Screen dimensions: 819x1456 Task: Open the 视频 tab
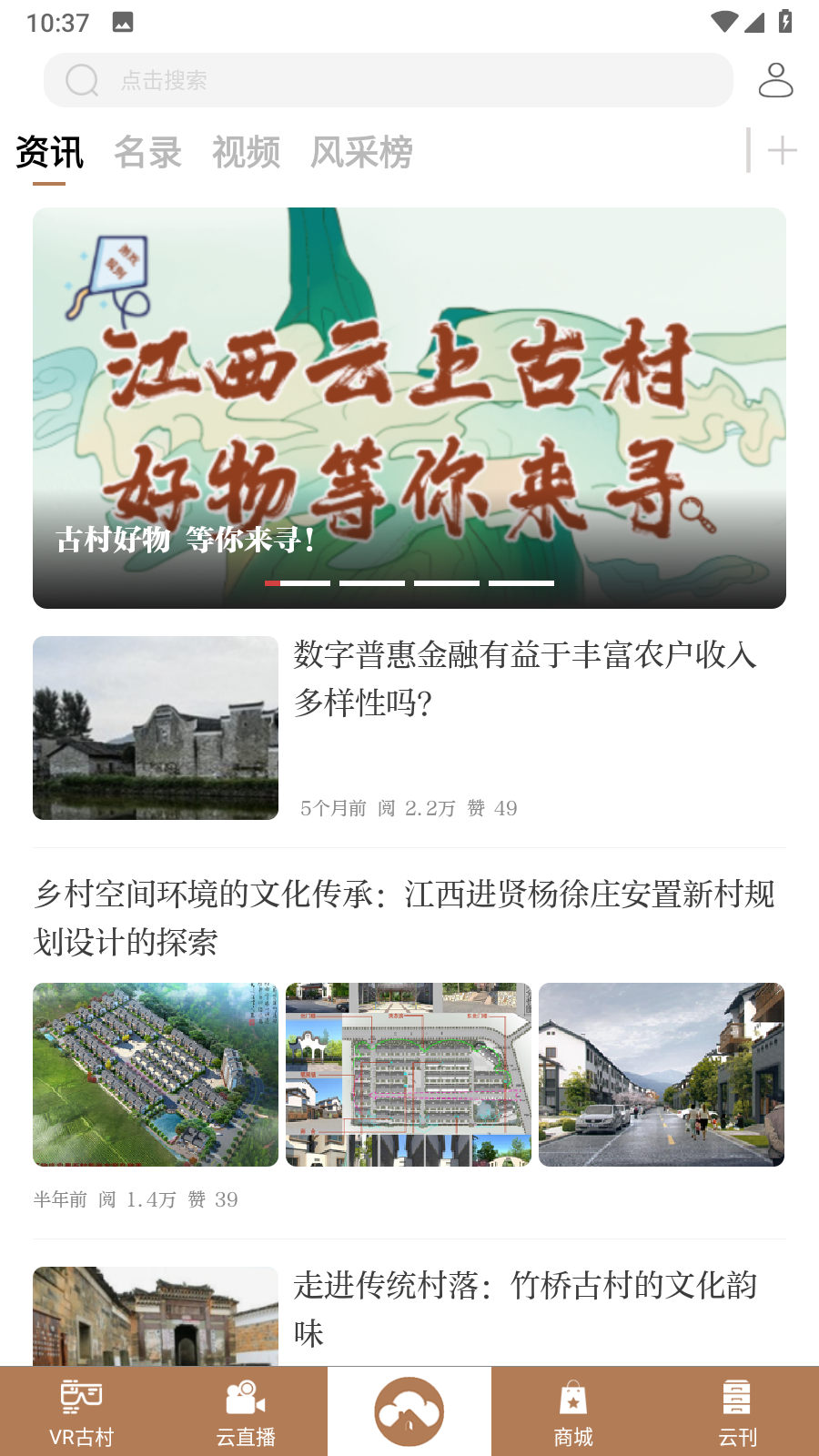coord(246,152)
